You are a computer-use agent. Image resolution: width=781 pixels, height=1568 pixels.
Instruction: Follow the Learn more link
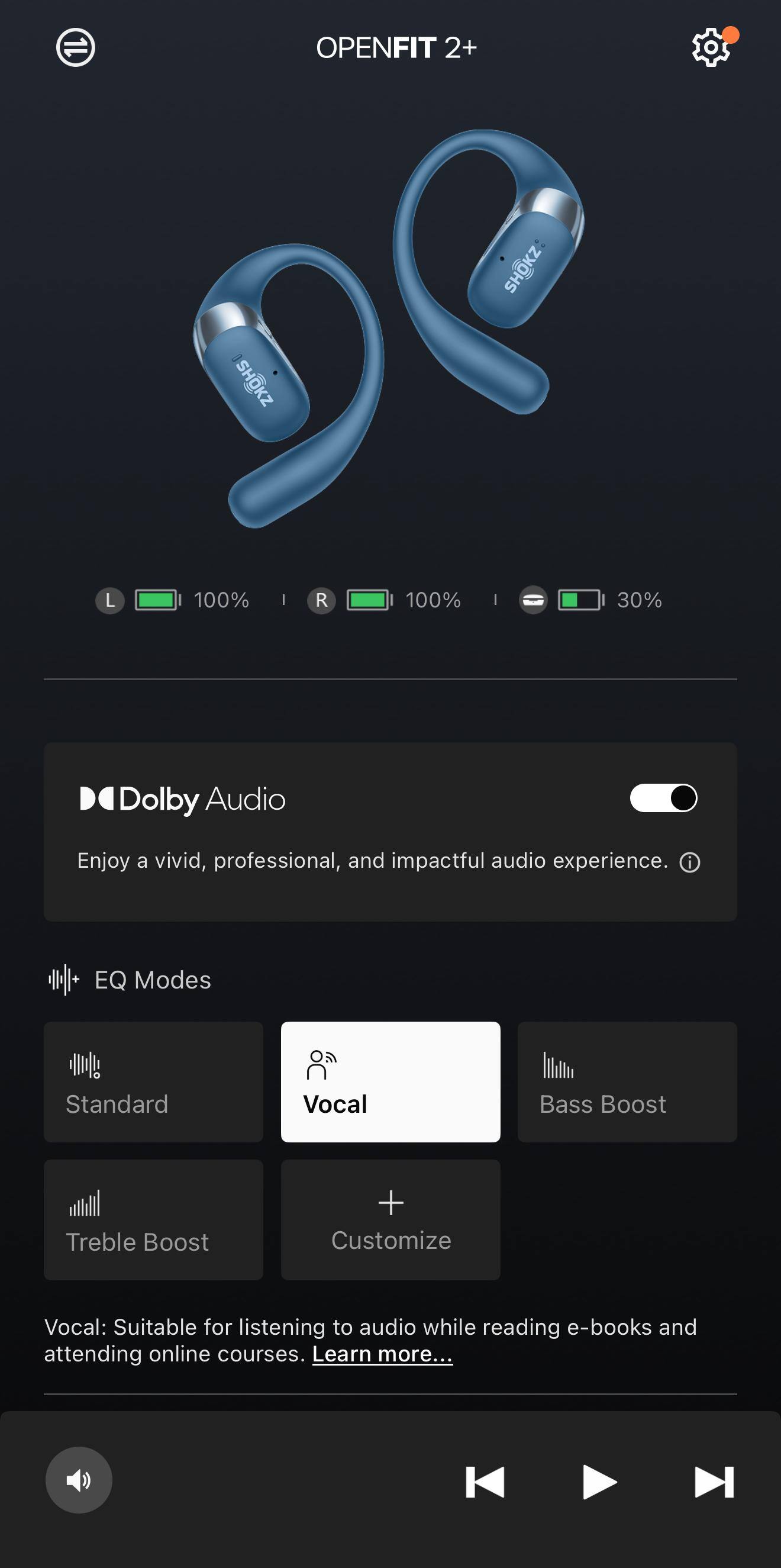tap(382, 1354)
